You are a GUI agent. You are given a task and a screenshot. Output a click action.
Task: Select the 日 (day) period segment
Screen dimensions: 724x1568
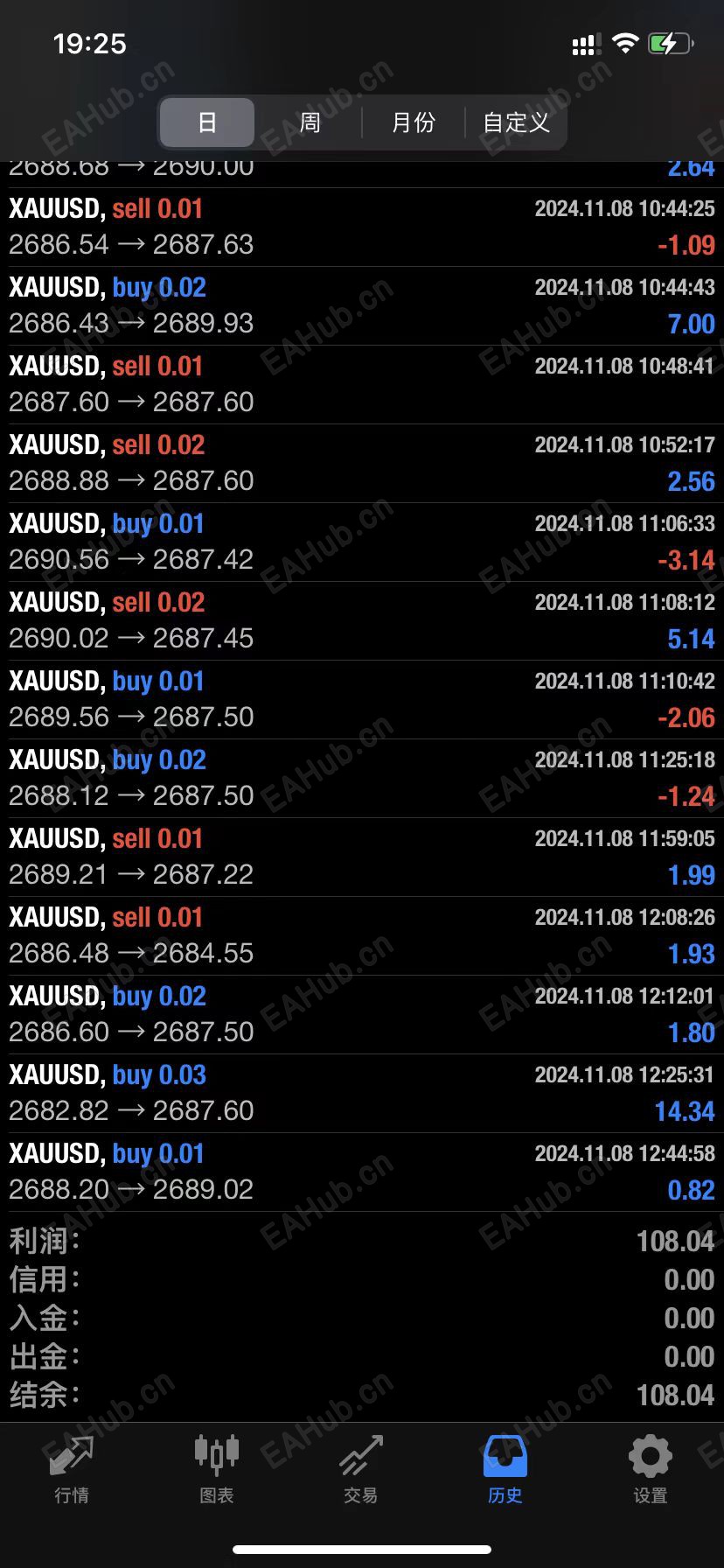[x=207, y=122]
